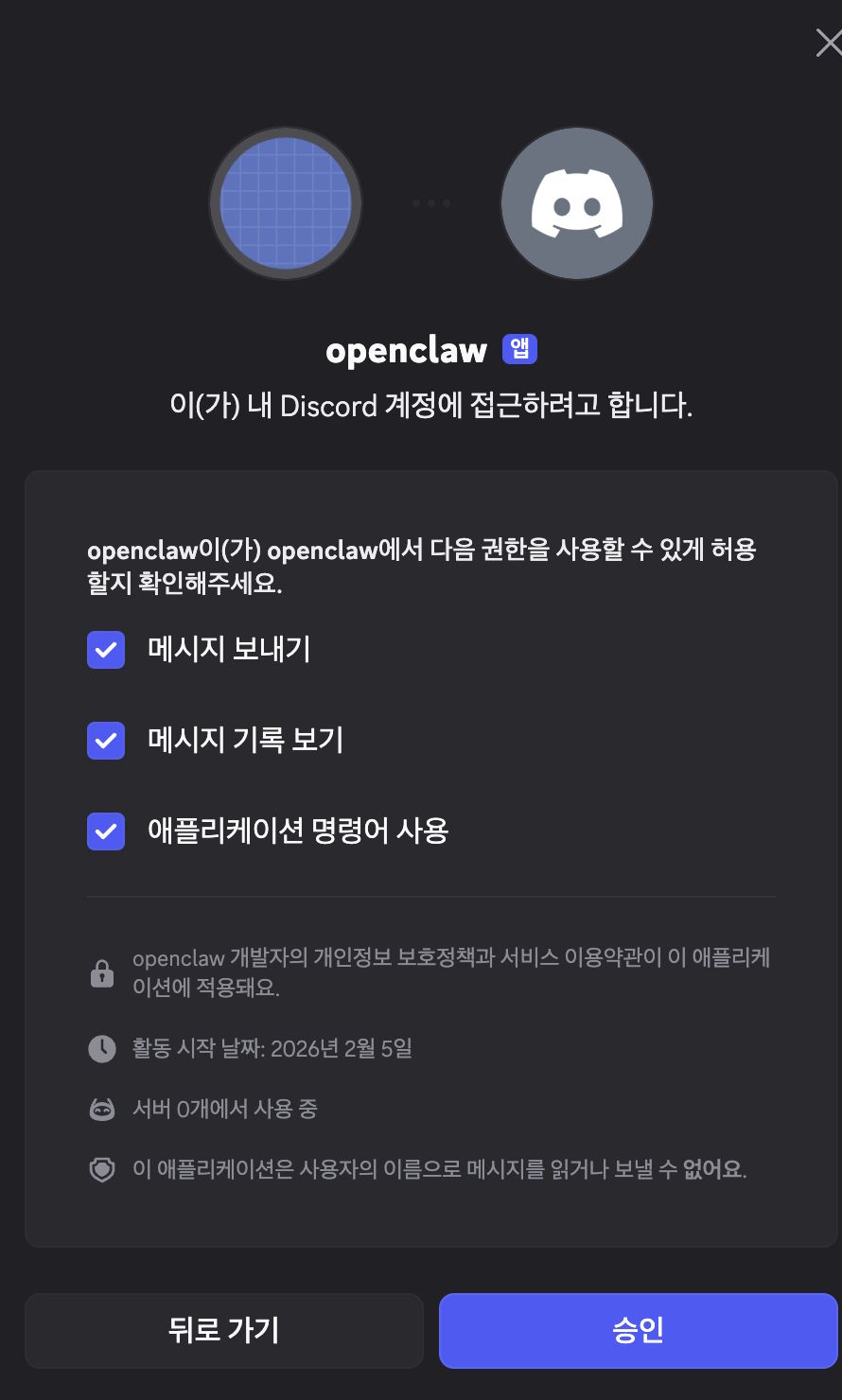
Task: Uncheck the 메시지 기록 보기 permission
Action: 106,741
